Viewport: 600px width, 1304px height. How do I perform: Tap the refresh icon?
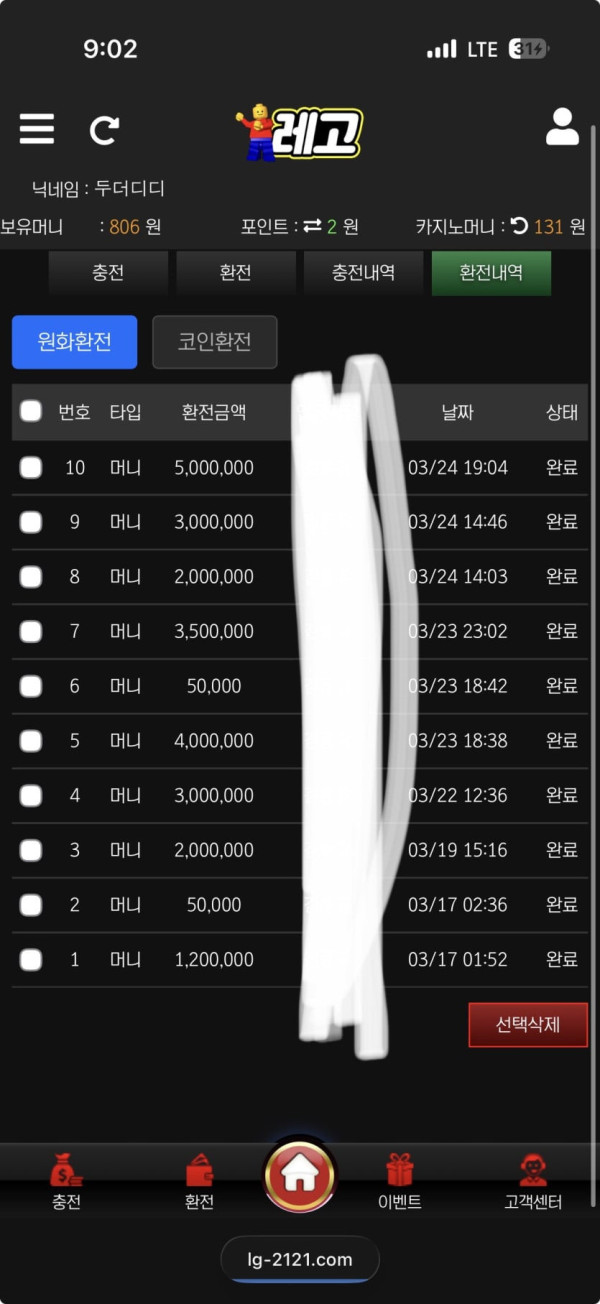(x=104, y=130)
